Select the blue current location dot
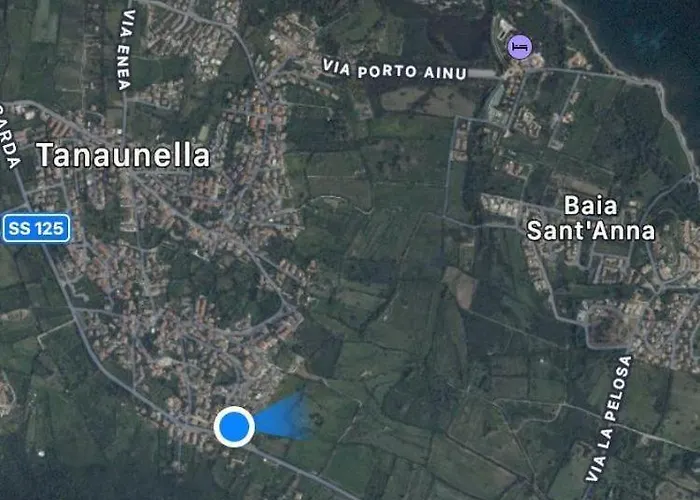 point(234,427)
